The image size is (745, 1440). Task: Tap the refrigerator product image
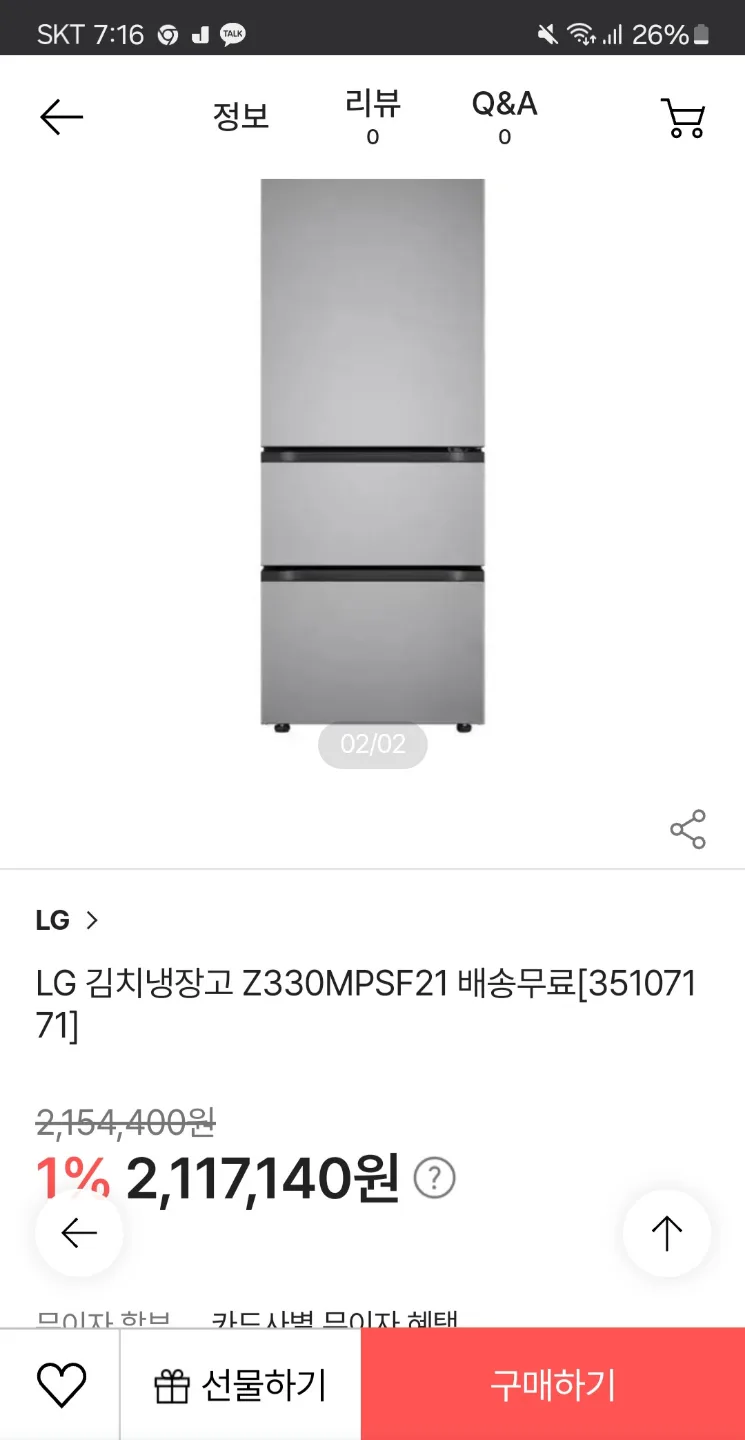pyautogui.click(x=372, y=450)
